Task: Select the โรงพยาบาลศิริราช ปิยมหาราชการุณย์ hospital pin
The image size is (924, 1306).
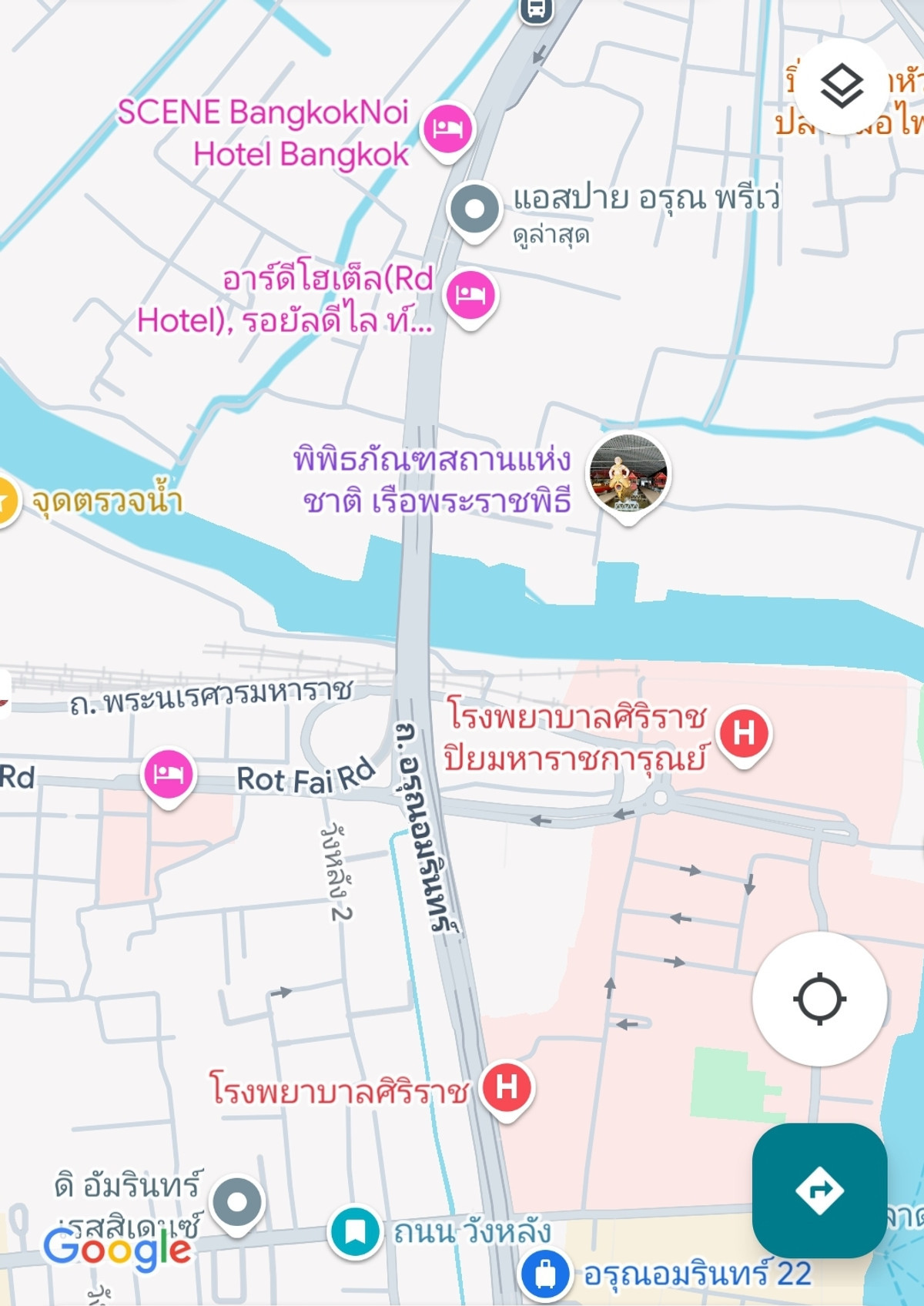Action: (744, 734)
